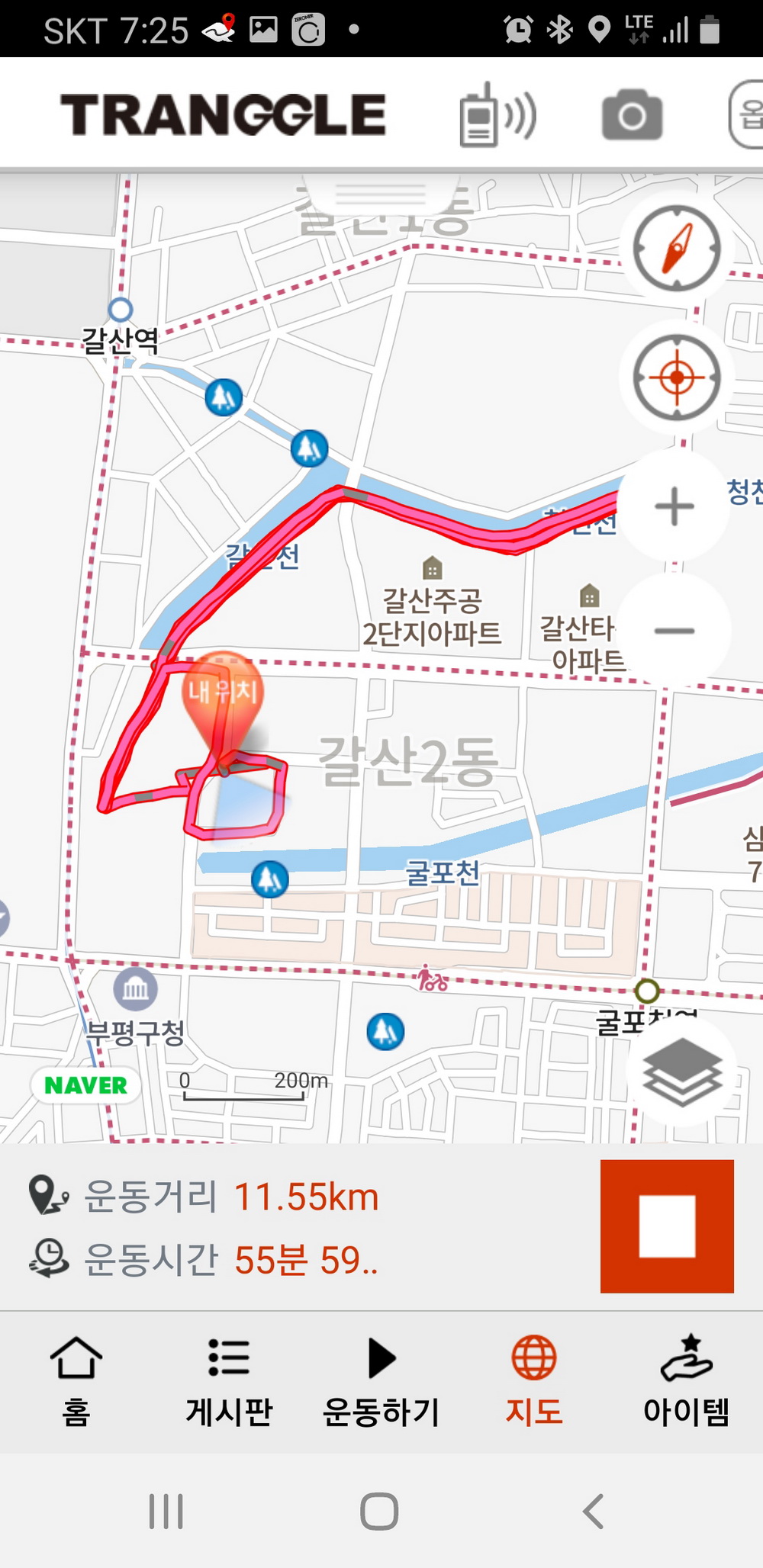The image size is (763, 1568).
Task: Stop the workout recording
Action: tap(667, 1226)
